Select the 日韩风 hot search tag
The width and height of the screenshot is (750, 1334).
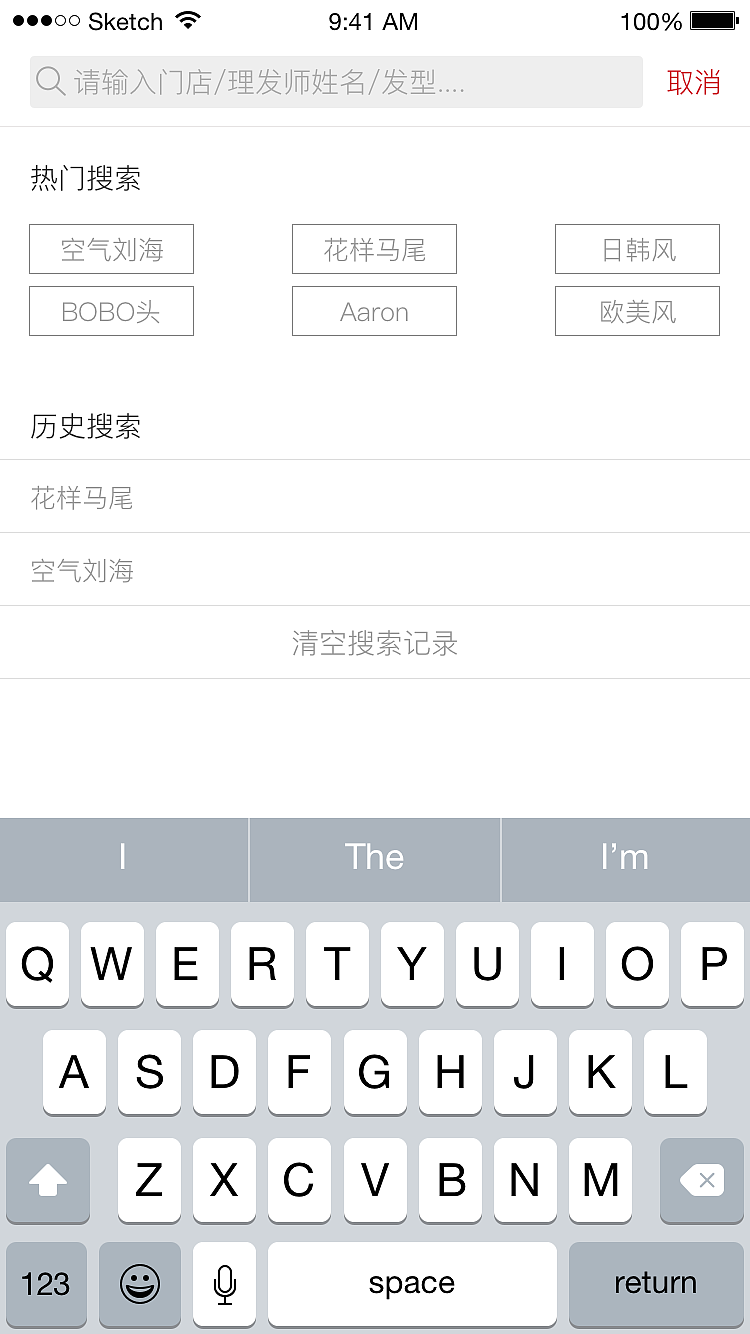tap(637, 249)
